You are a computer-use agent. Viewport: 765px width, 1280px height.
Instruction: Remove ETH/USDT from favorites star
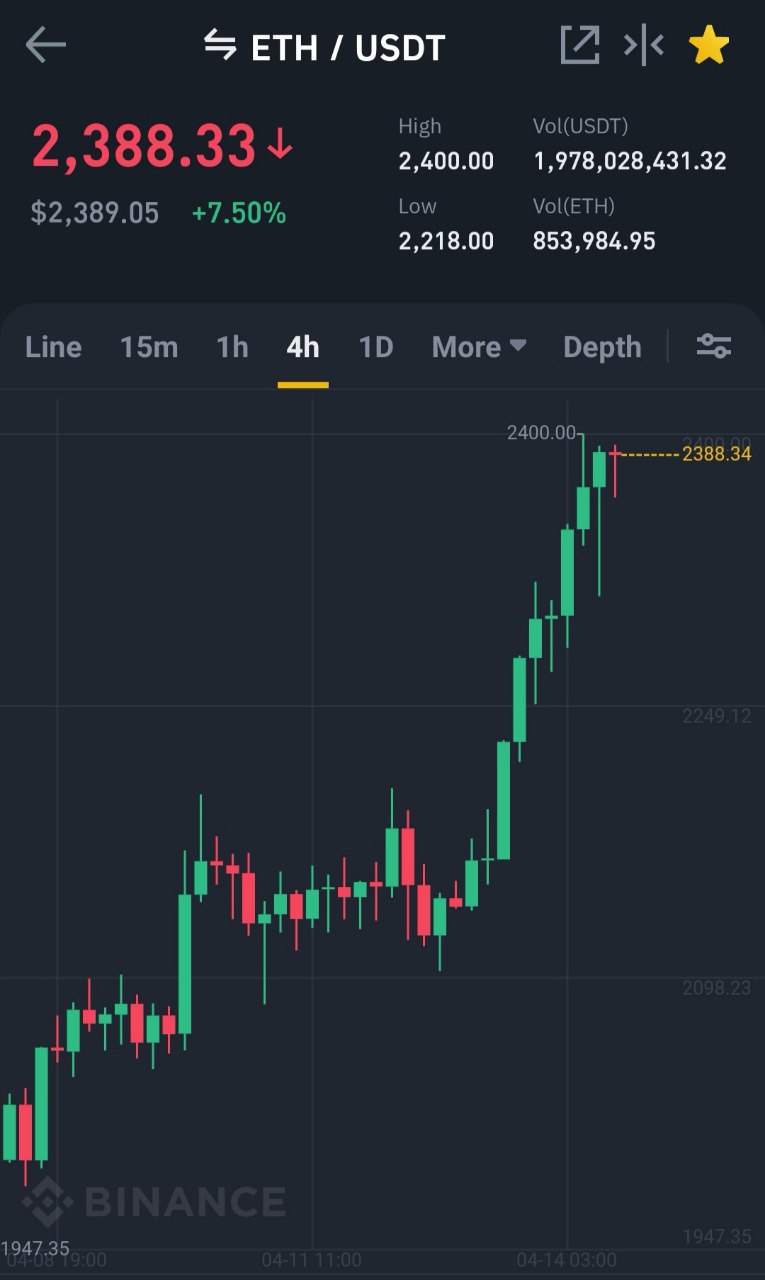(709, 45)
